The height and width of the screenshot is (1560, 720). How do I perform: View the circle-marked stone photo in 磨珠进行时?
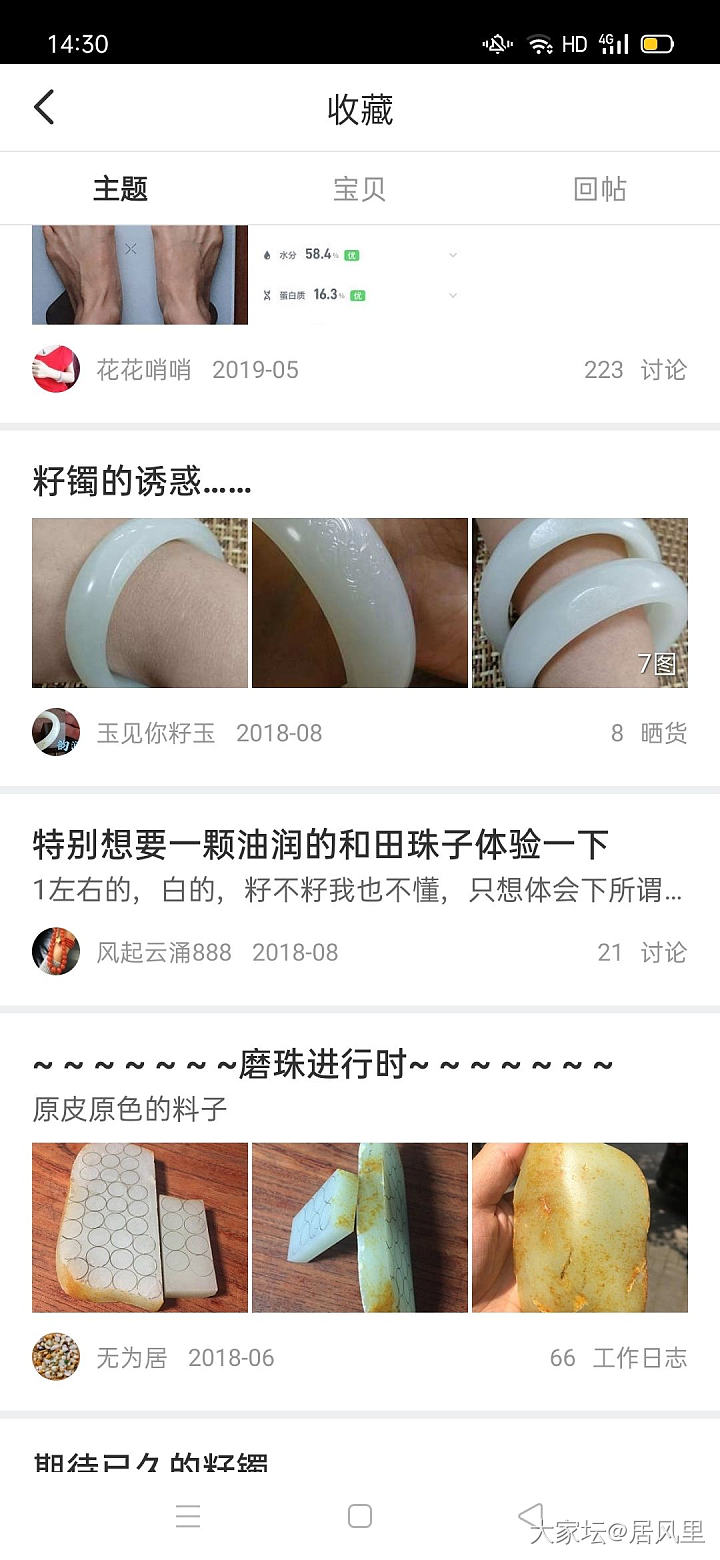click(140, 1227)
